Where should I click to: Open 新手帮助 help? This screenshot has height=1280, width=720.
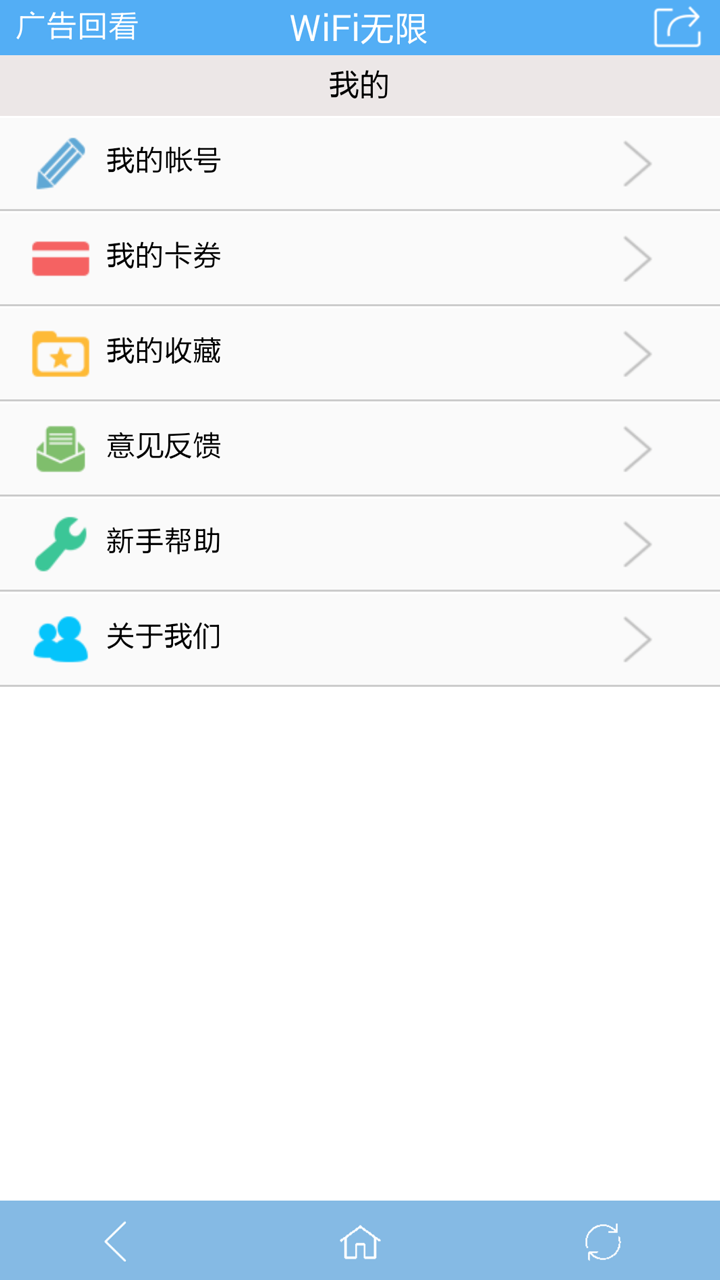point(360,543)
